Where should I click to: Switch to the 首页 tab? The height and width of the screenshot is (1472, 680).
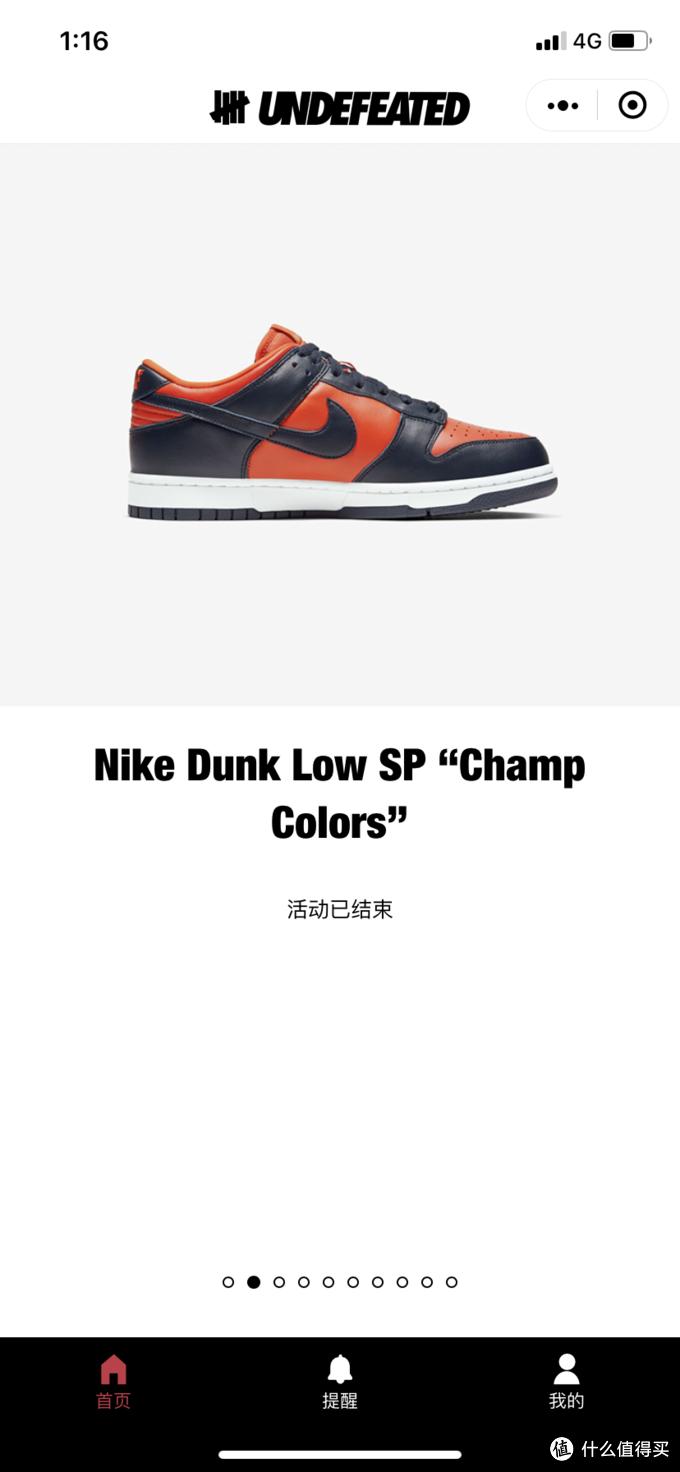[113, 1381]
